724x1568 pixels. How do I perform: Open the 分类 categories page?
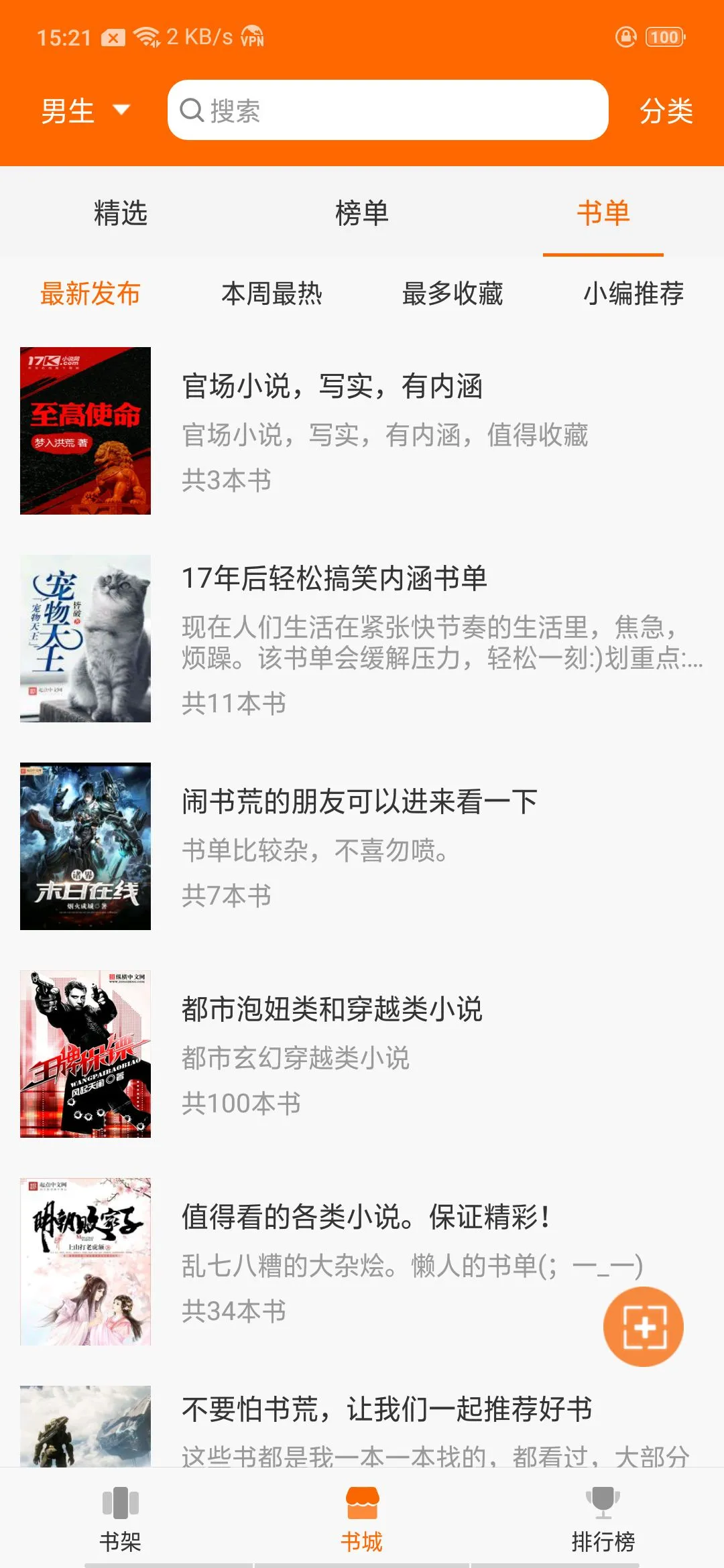(x=666, y=111)
